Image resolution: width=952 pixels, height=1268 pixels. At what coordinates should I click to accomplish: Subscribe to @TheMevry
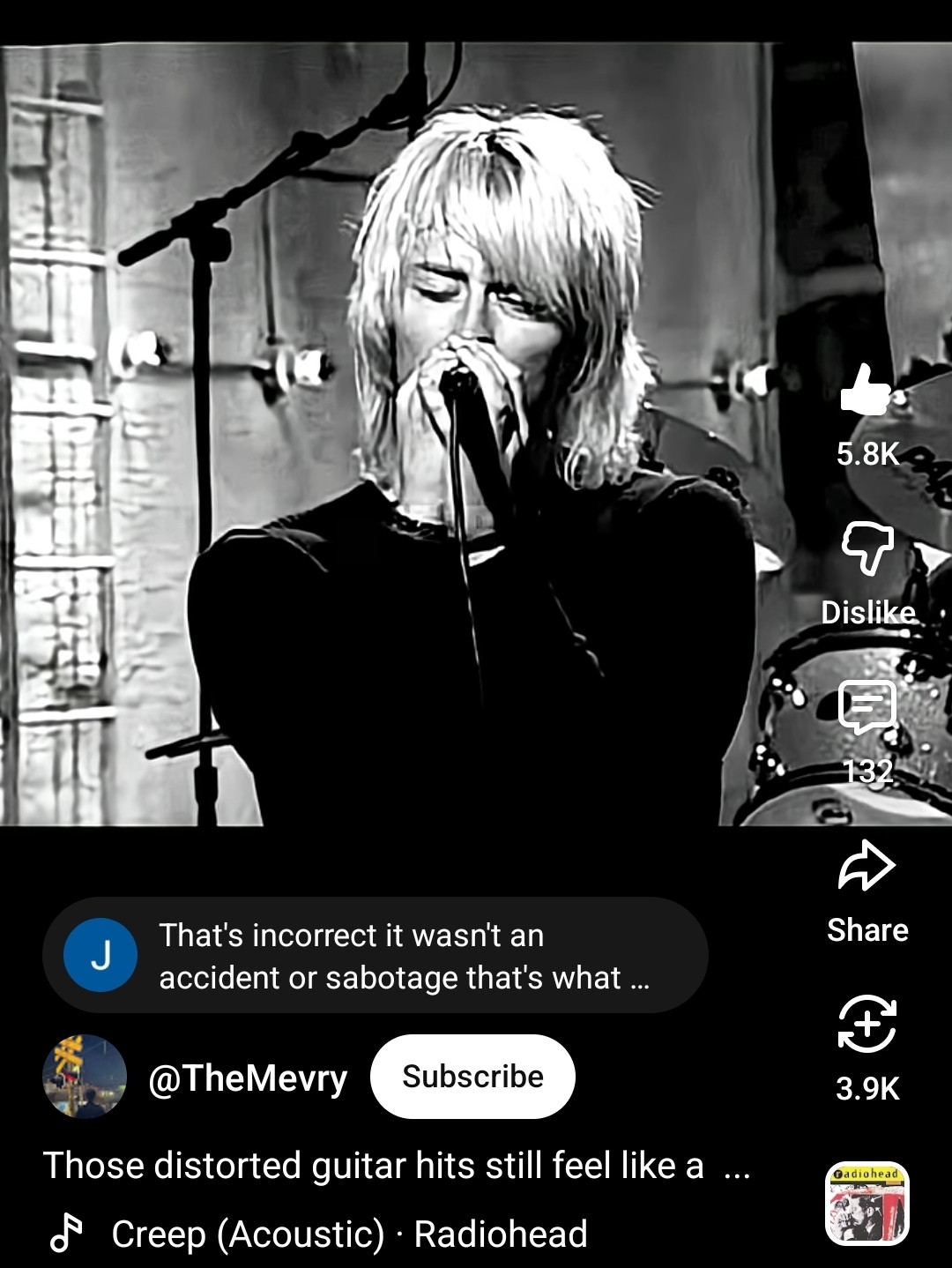point(472,1077)
